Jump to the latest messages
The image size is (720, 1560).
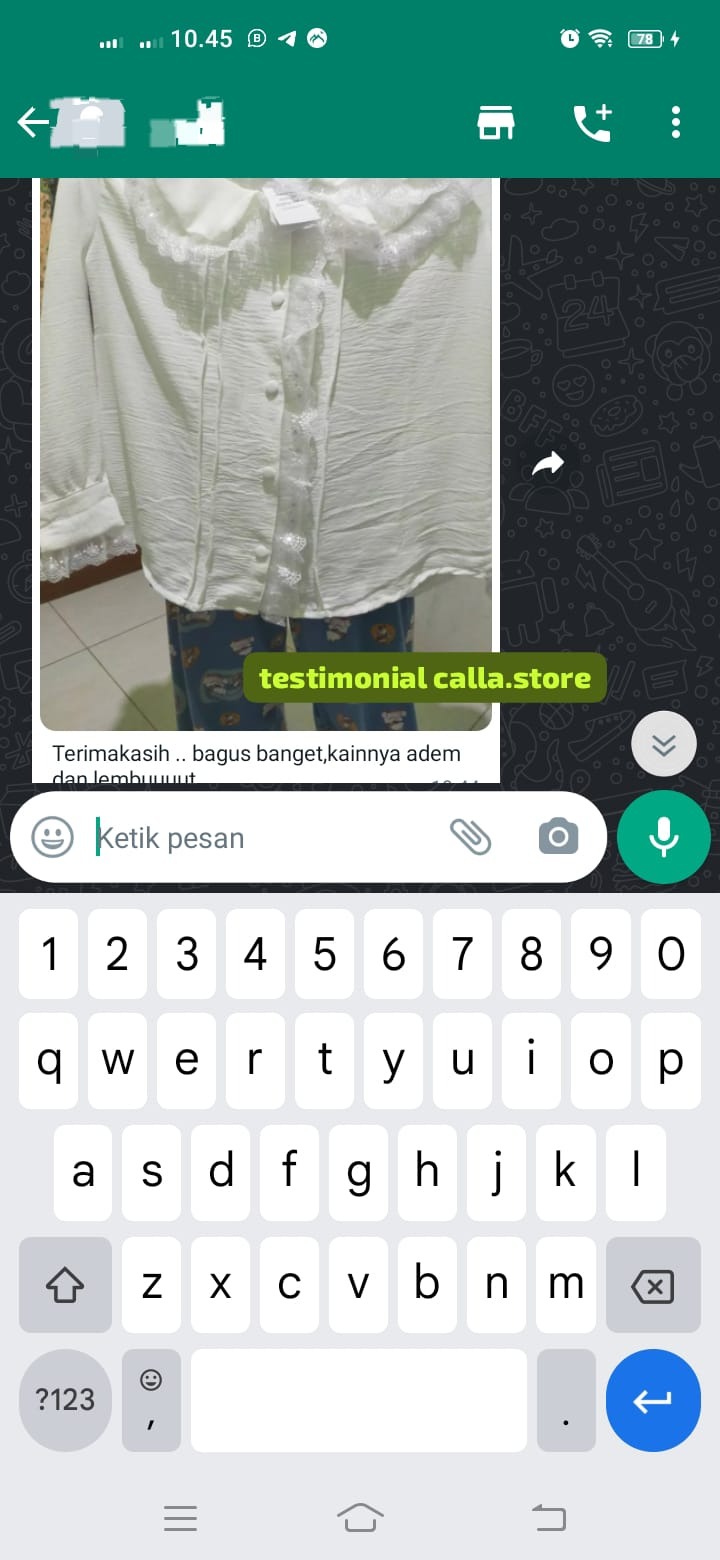pos(664,745)
